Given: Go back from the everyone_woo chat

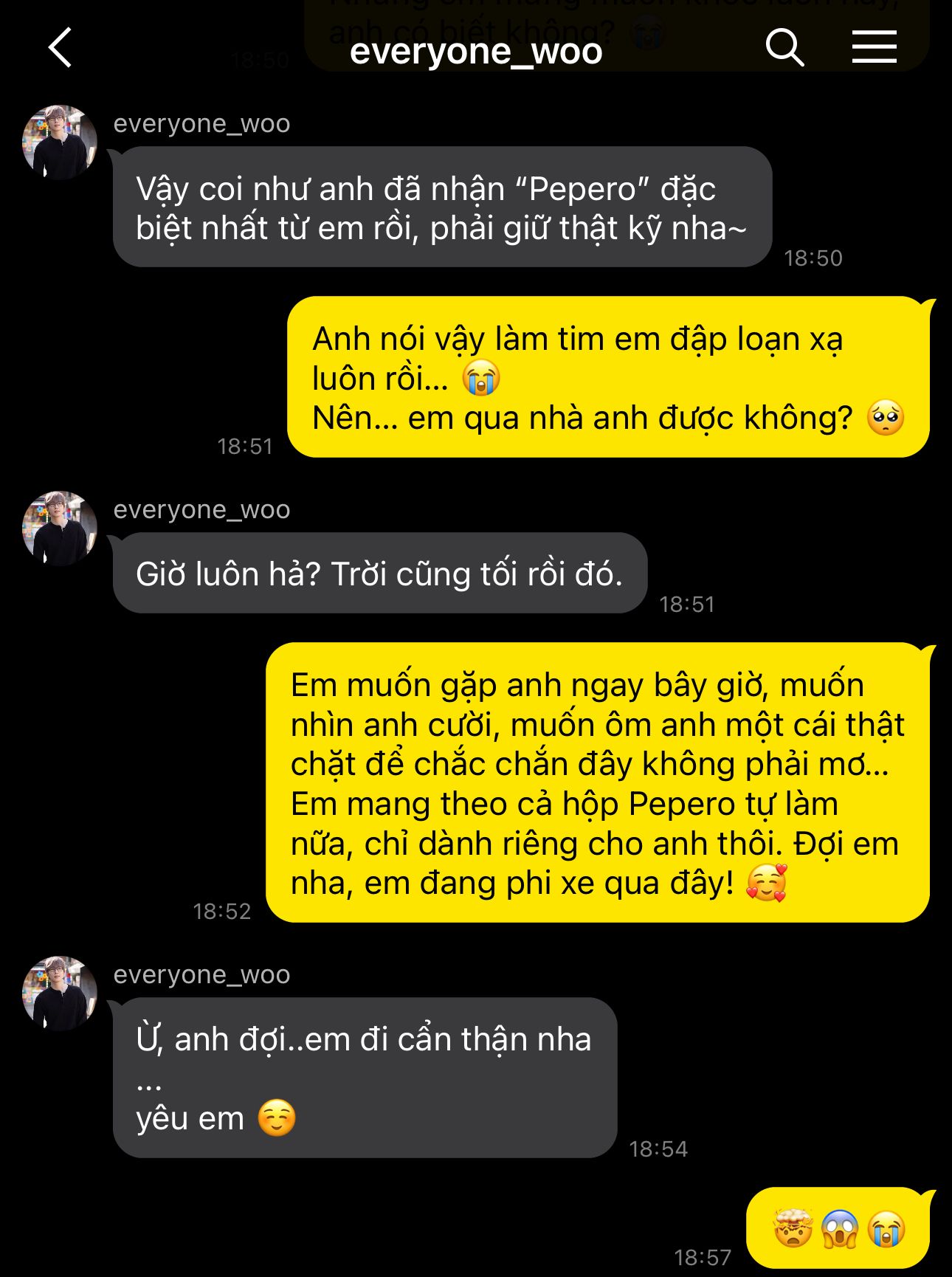Looking at the screenshot, I should click(61, 48).
